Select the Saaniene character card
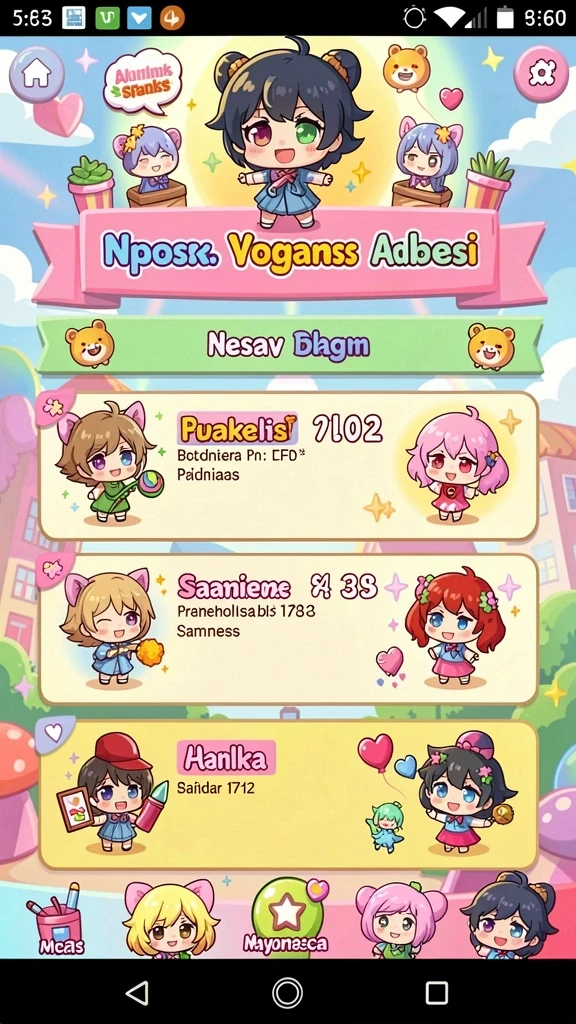The height and width of the screenshot is (1024, 576). pos(288,629)
